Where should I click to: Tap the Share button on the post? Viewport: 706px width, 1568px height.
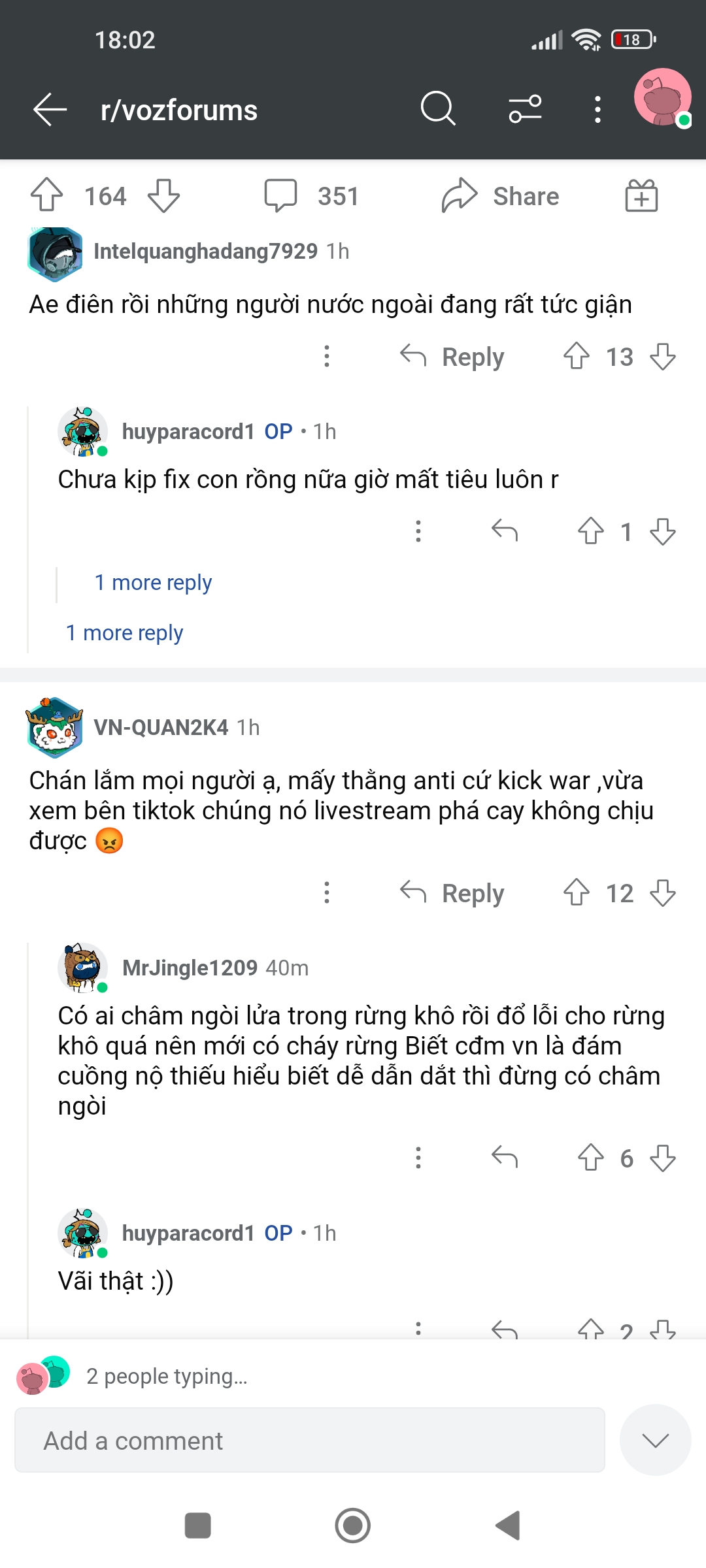[501, 195]
